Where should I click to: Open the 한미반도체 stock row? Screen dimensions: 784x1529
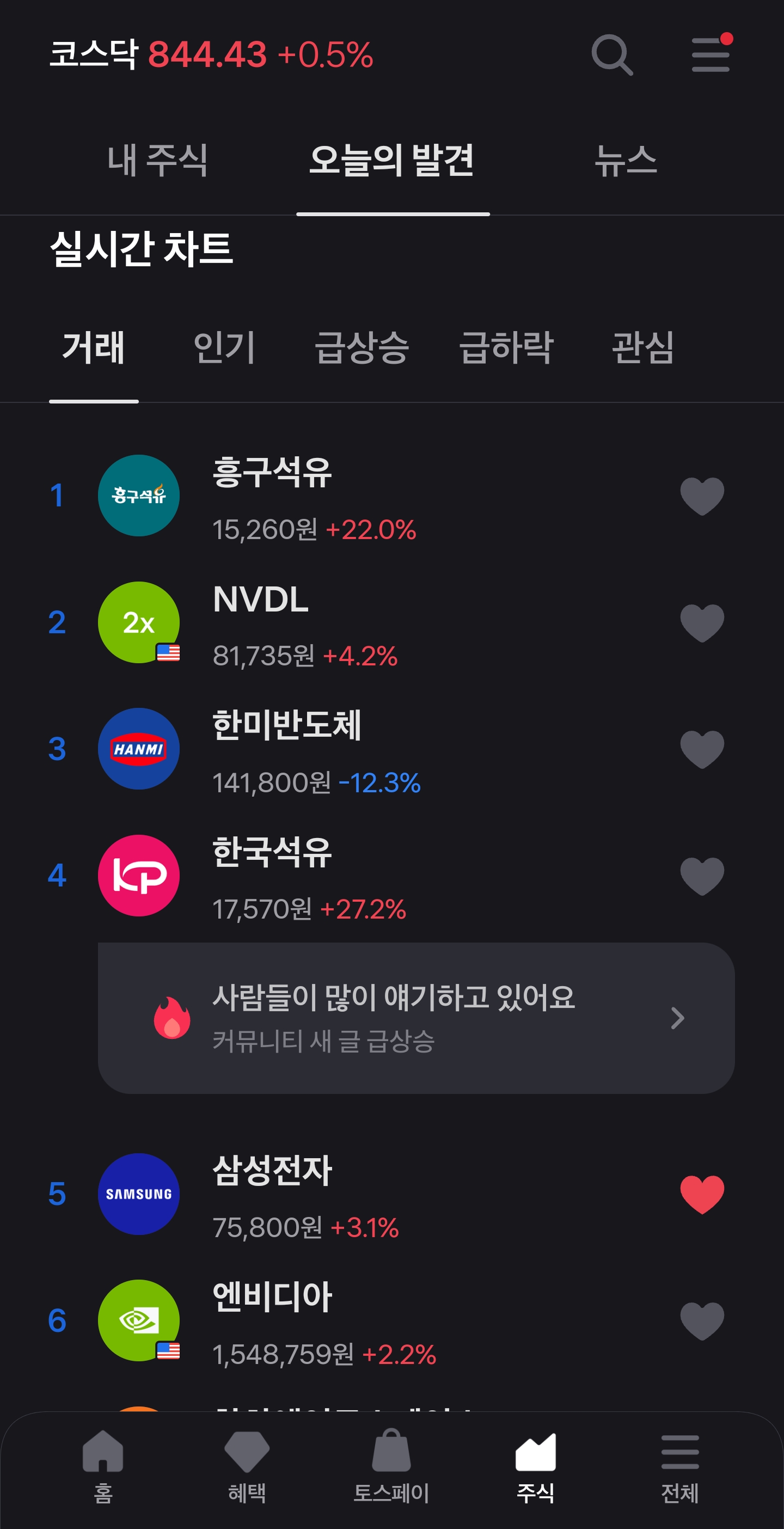(x=356, y=750)
